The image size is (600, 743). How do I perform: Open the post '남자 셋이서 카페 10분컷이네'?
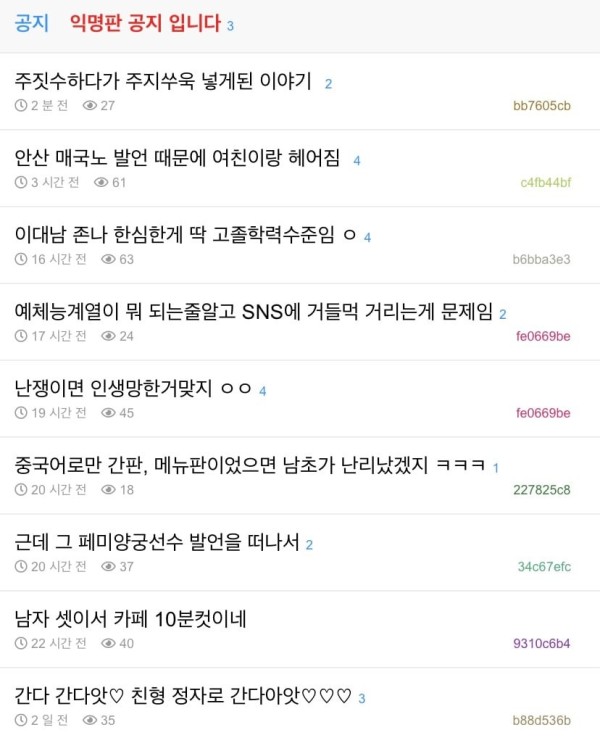(x=131, y=619)
